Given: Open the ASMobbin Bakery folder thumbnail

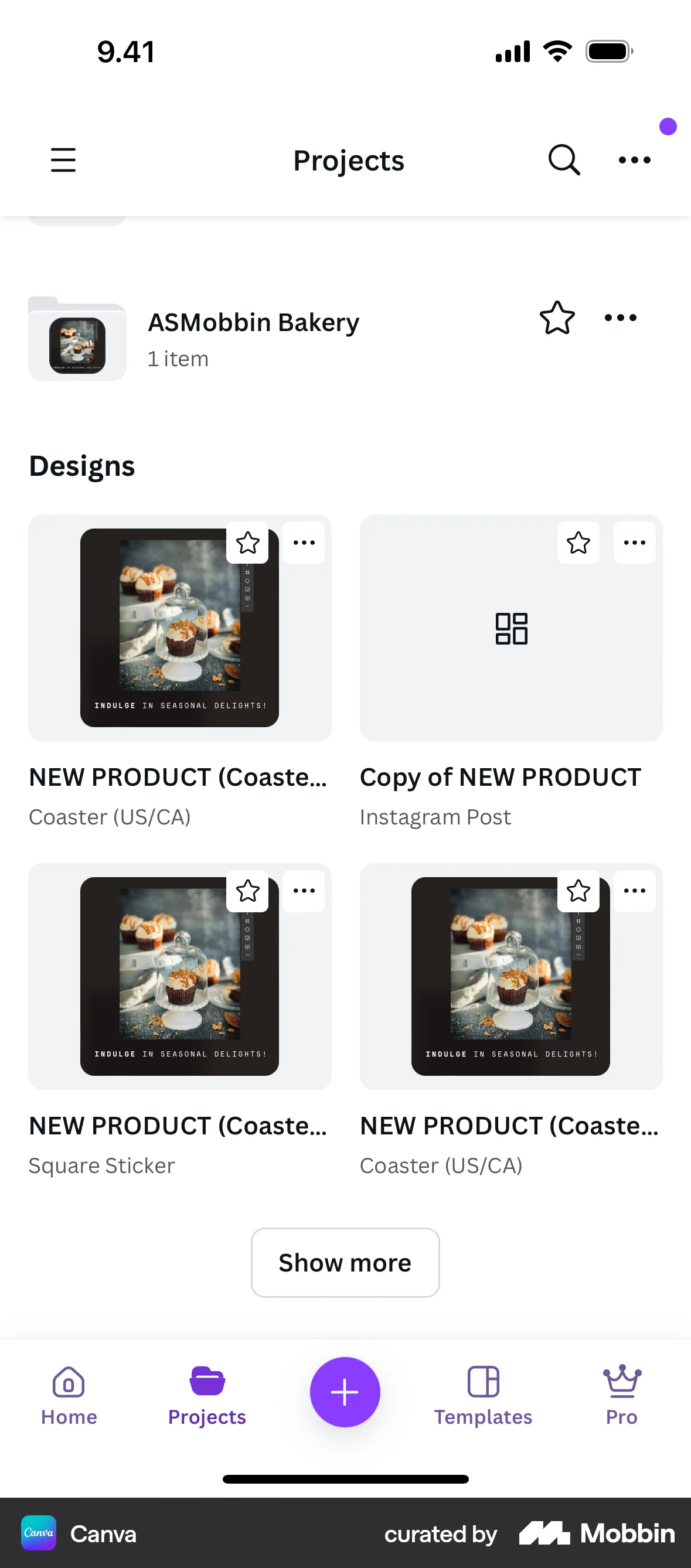Looking at the screenshot, I should [77, 340].
